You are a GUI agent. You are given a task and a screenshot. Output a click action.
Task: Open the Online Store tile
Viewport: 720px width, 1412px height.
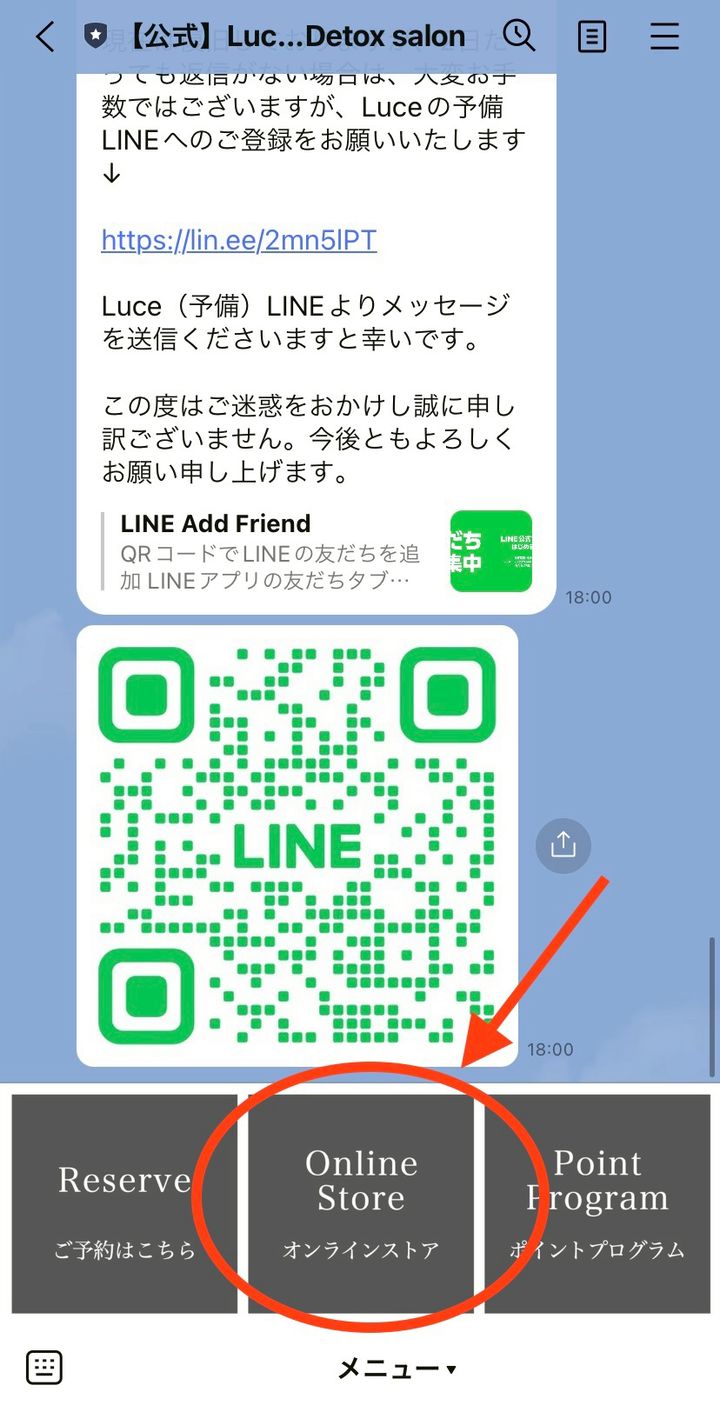[361, 1203]
